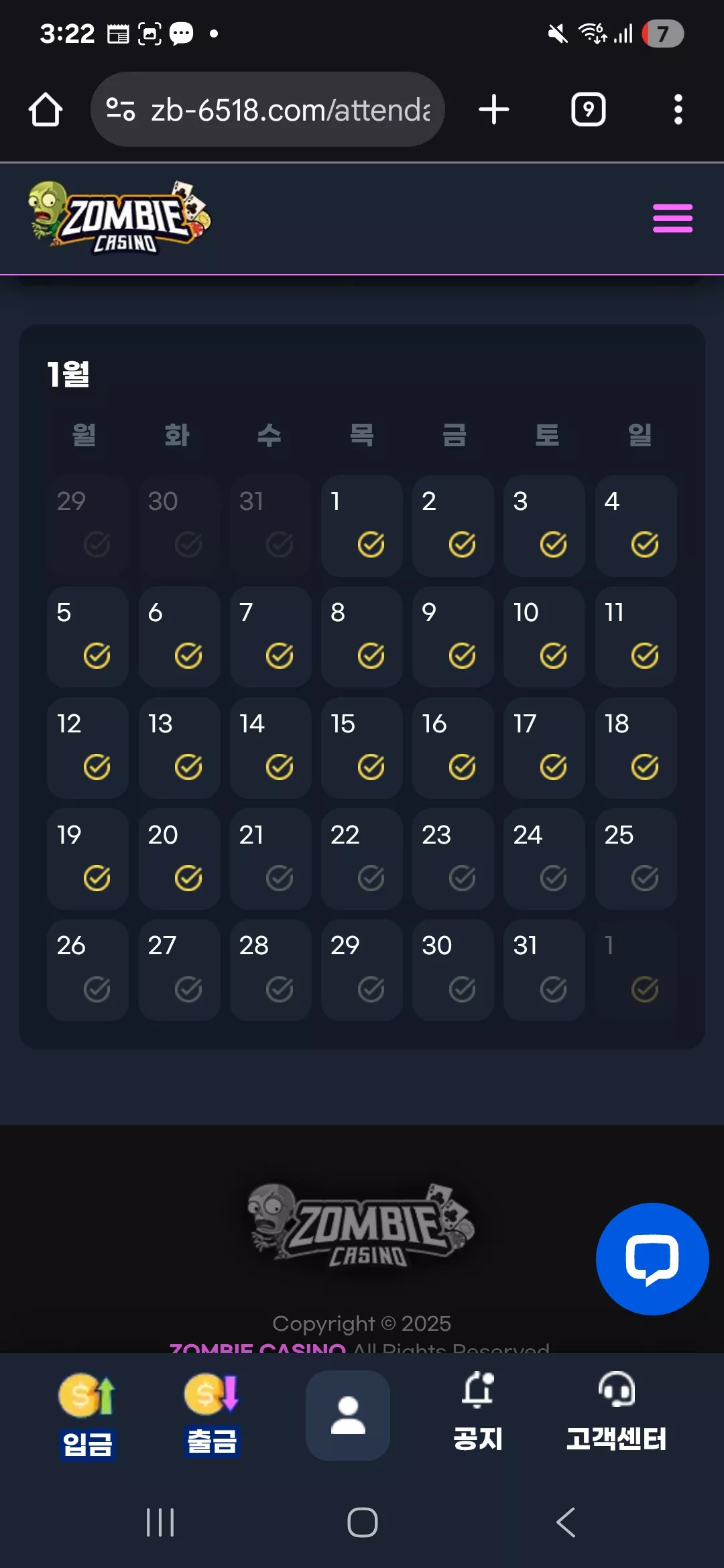The width and height of the screenshot is (724, 1568).
Task: Open the profile tab in bottom bar
Action: pos(348,1415)
